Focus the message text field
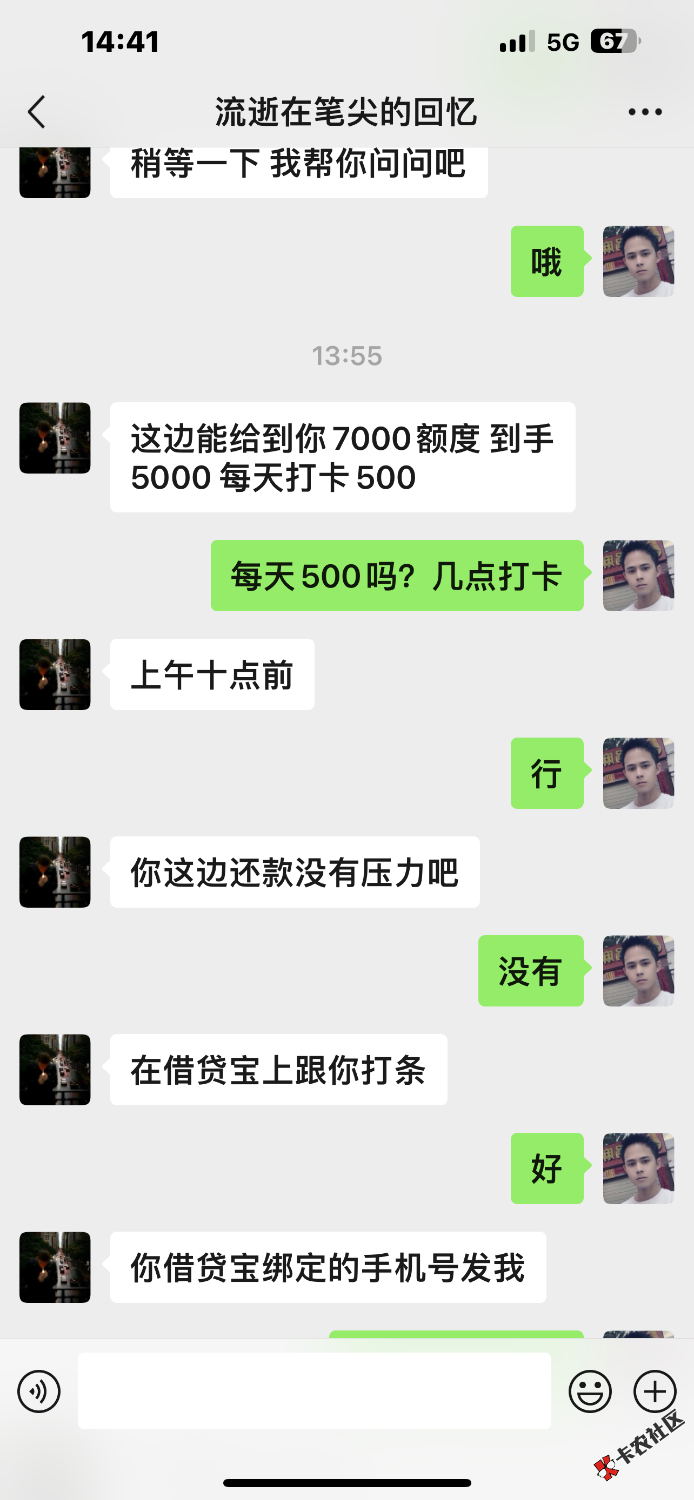The image size is (694, 1500). coord(314,1391)
